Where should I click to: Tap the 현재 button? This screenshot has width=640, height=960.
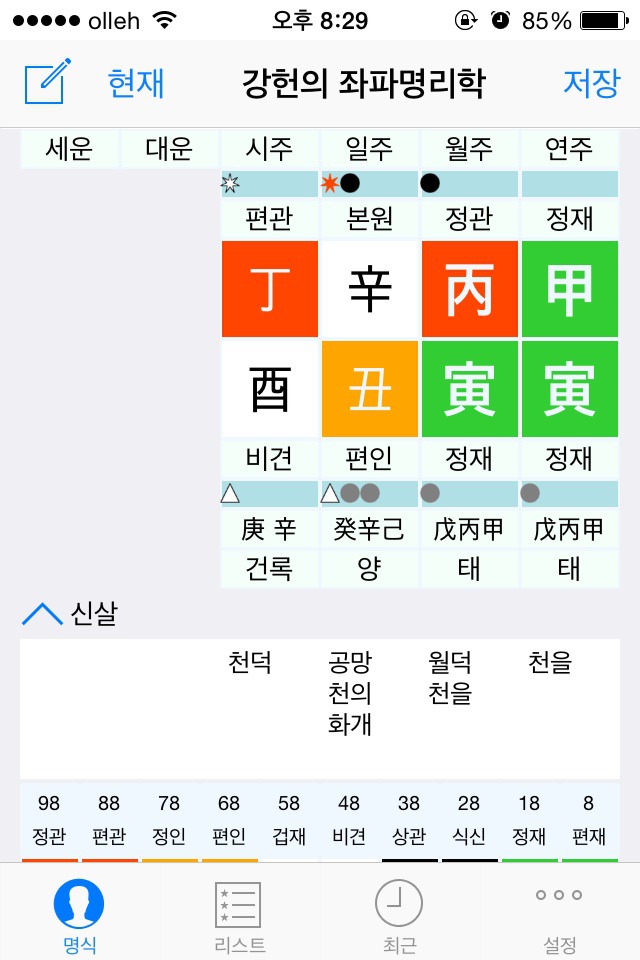[136, 83]
